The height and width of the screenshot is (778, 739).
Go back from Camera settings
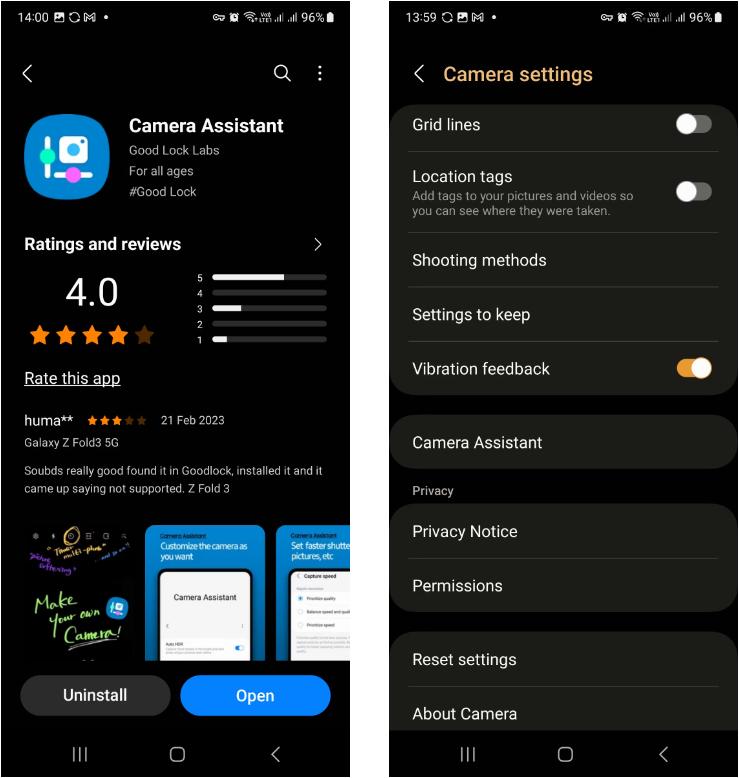[x=419, y=74]
